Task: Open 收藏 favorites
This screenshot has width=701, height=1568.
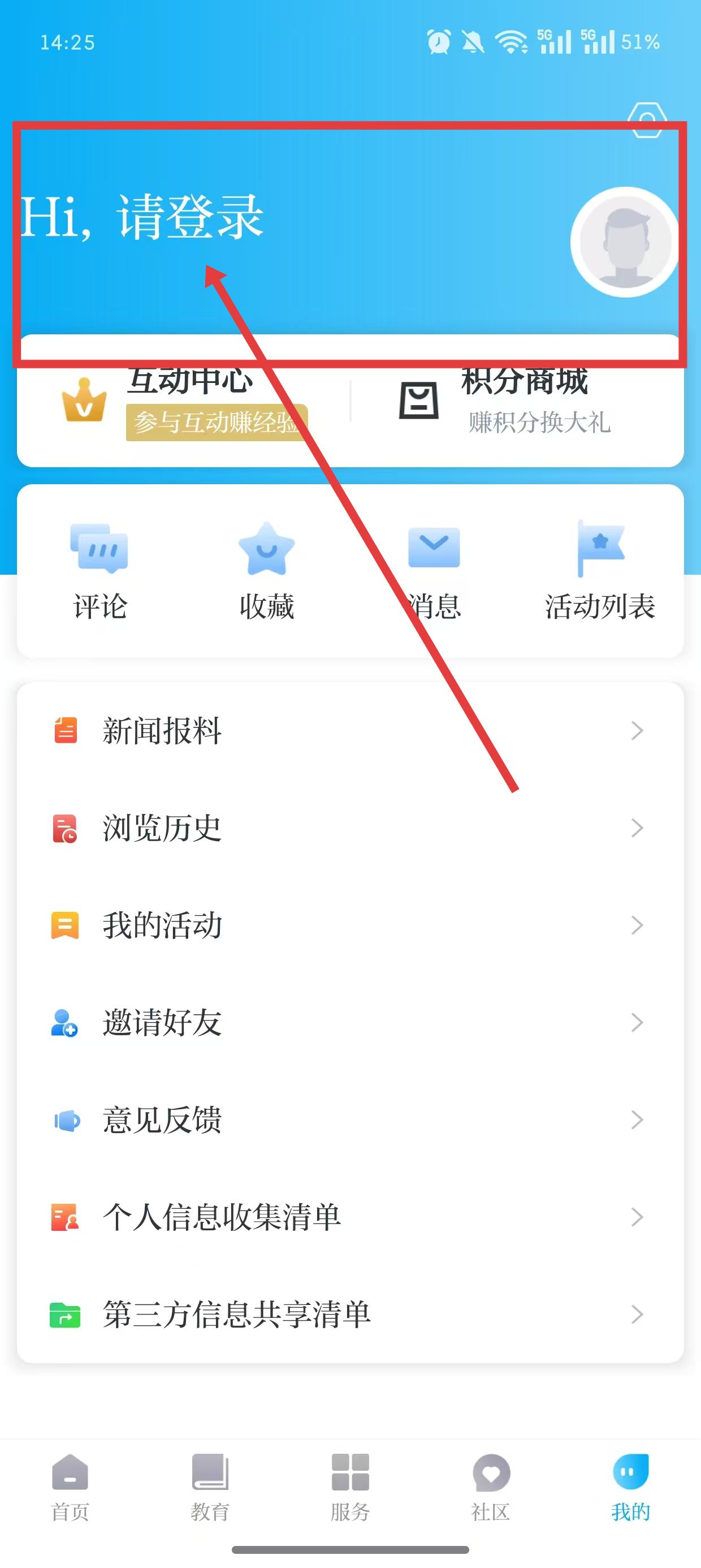Action: (x=266, y=571)
